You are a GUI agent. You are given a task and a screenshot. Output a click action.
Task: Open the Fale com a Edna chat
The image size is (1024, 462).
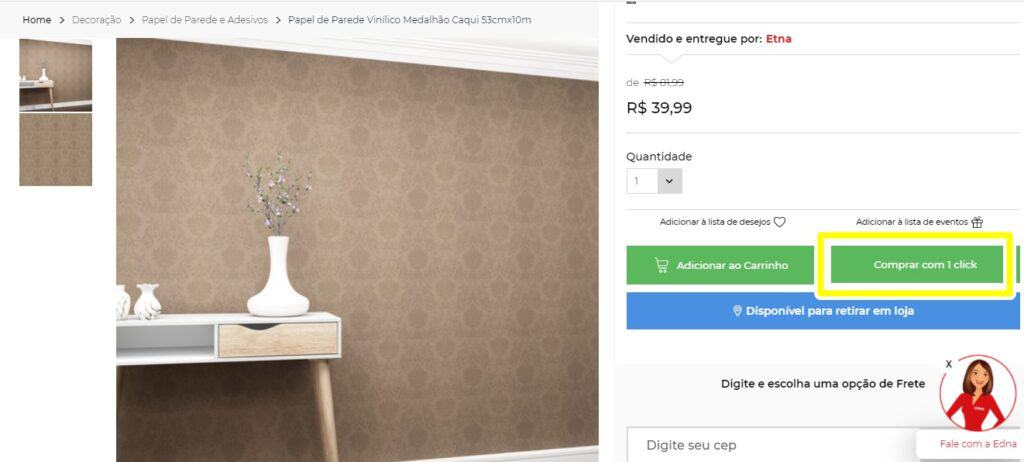pos(977,443)
